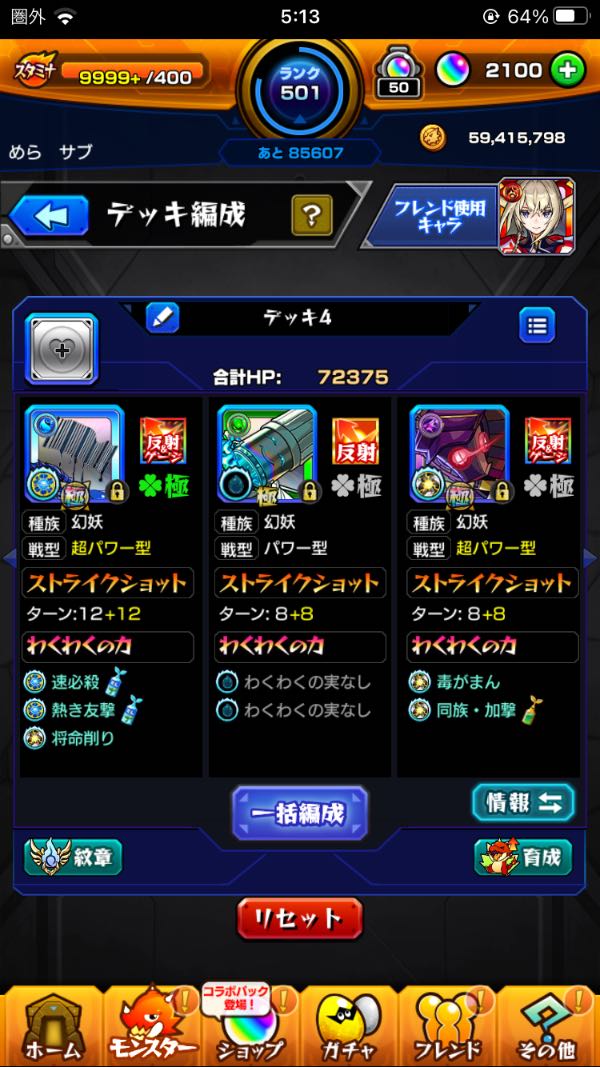Tap the red リセット reset button

pyautogui.click(x=299, y=918)
